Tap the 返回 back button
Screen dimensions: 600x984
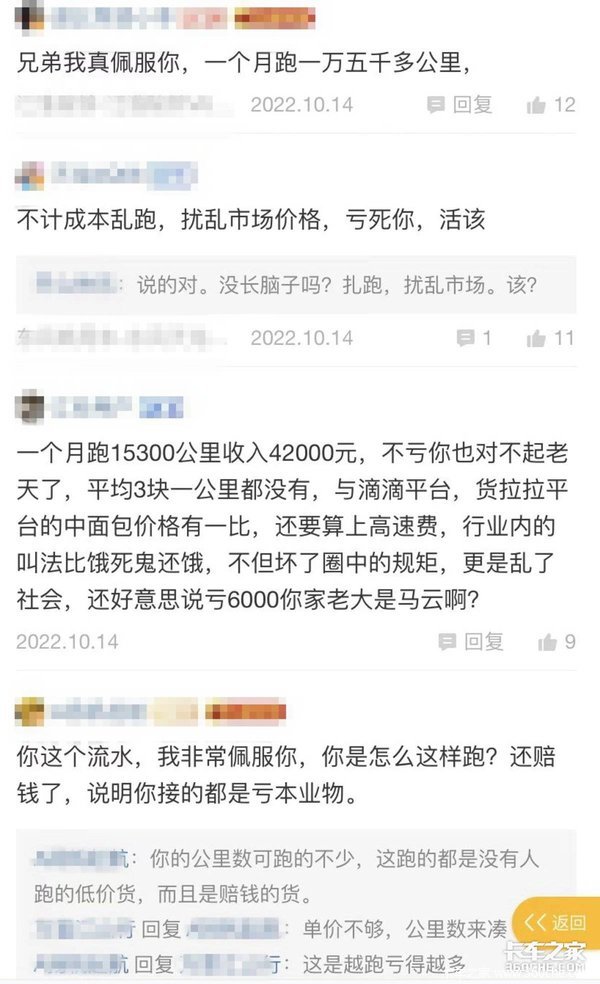[x=557, y=922]
